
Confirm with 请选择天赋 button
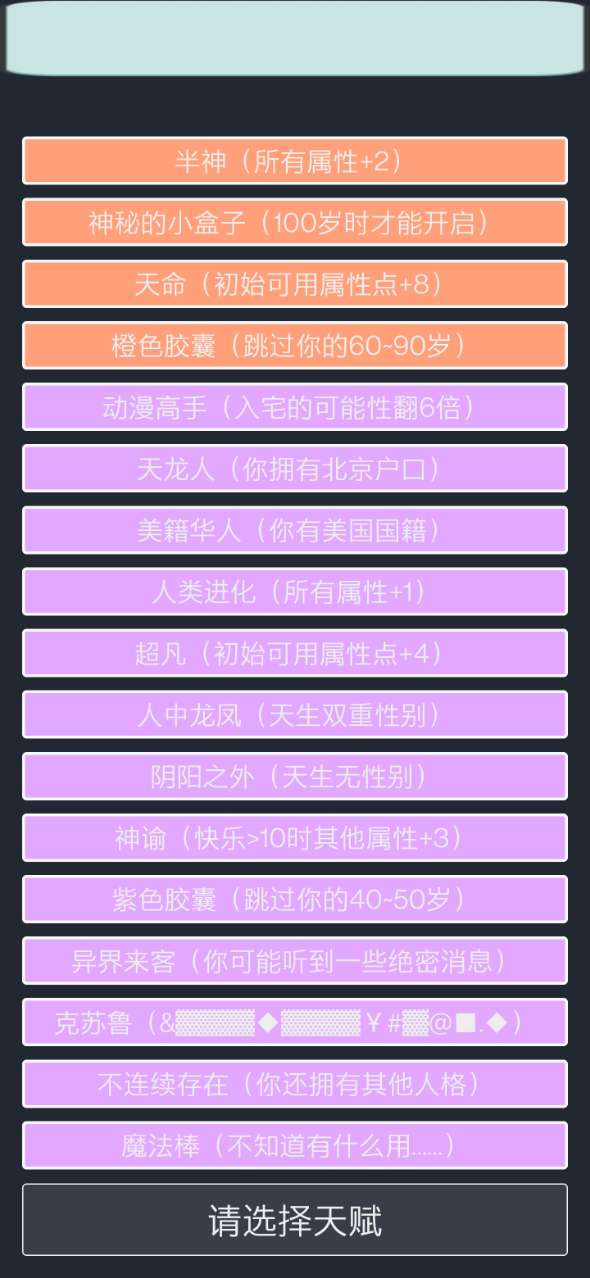click(295, 1220)
